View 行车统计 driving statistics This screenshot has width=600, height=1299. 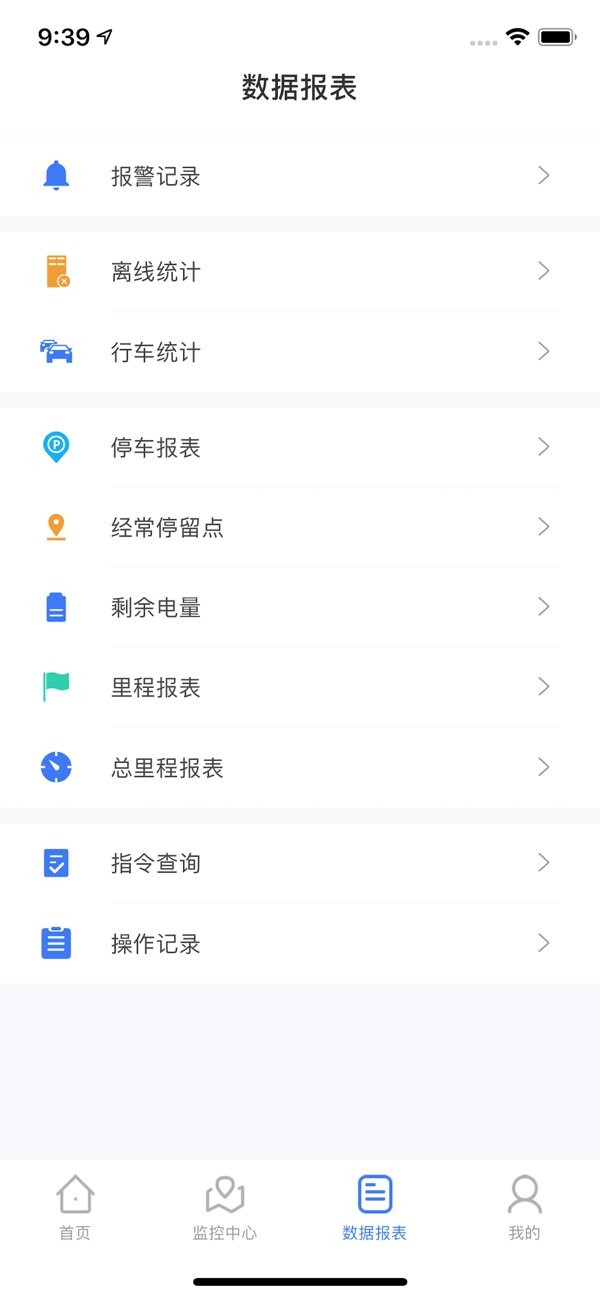coord(300,352)
